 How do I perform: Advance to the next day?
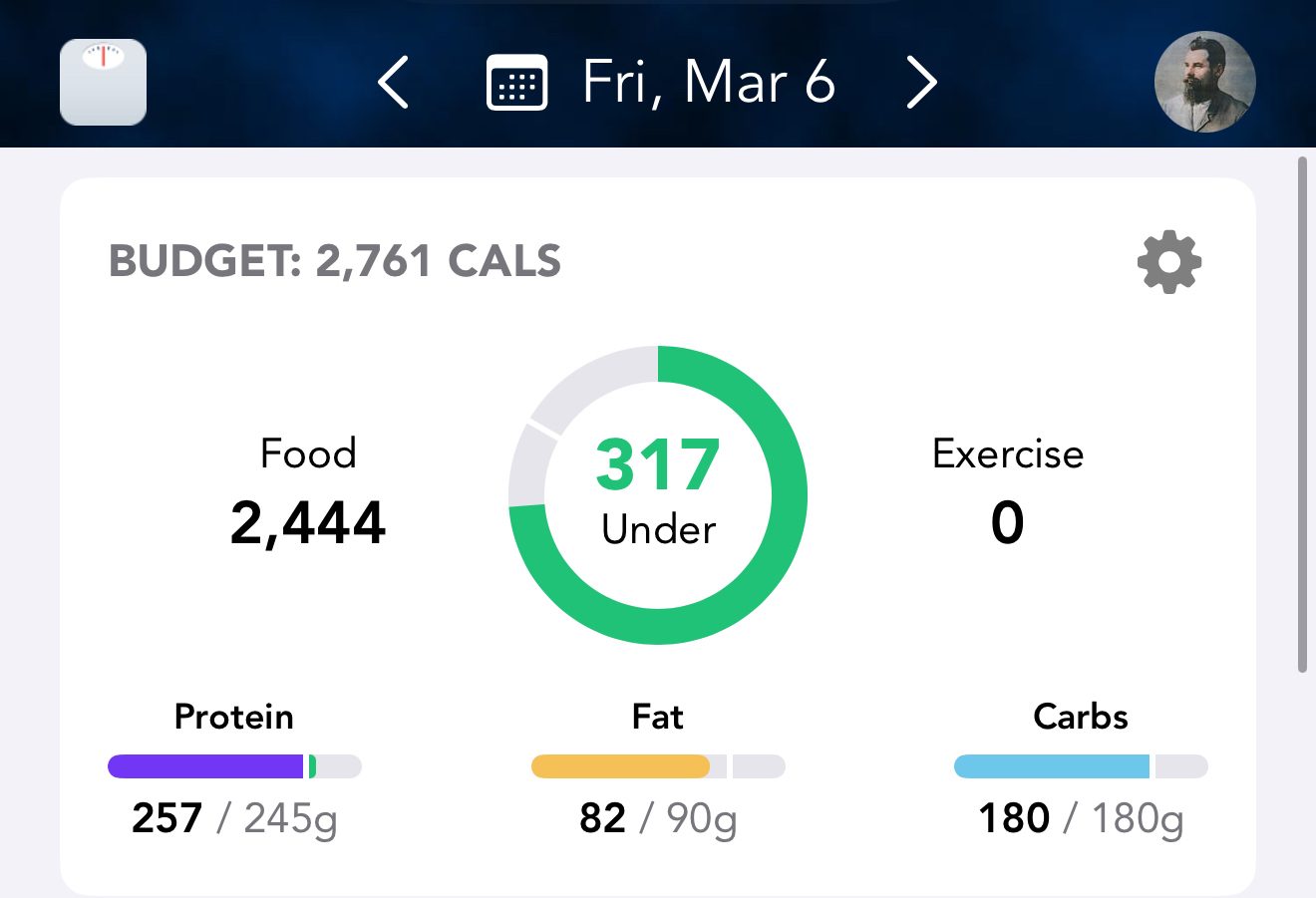tap(921, 82)
